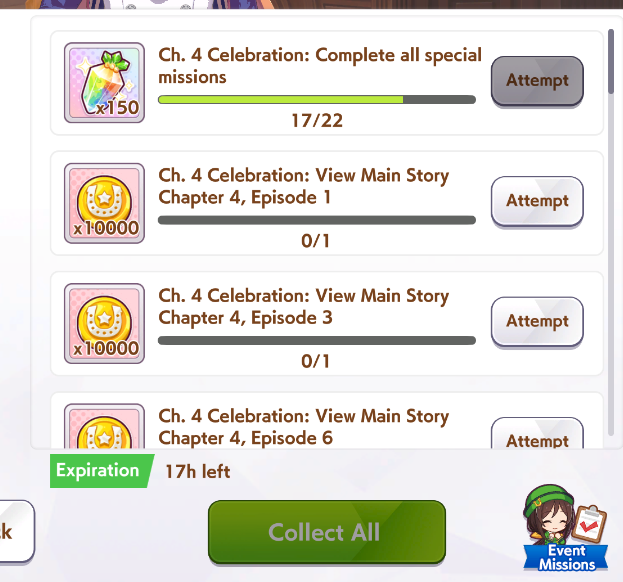Attempt the View Chapter 4 Episode 3 mission

pos(537,321)
